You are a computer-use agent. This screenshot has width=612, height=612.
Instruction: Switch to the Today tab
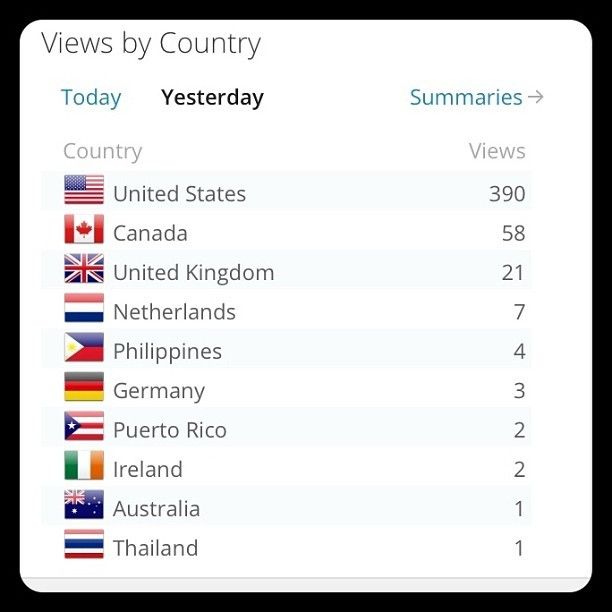pyautogui.click(x=91, y=98)
